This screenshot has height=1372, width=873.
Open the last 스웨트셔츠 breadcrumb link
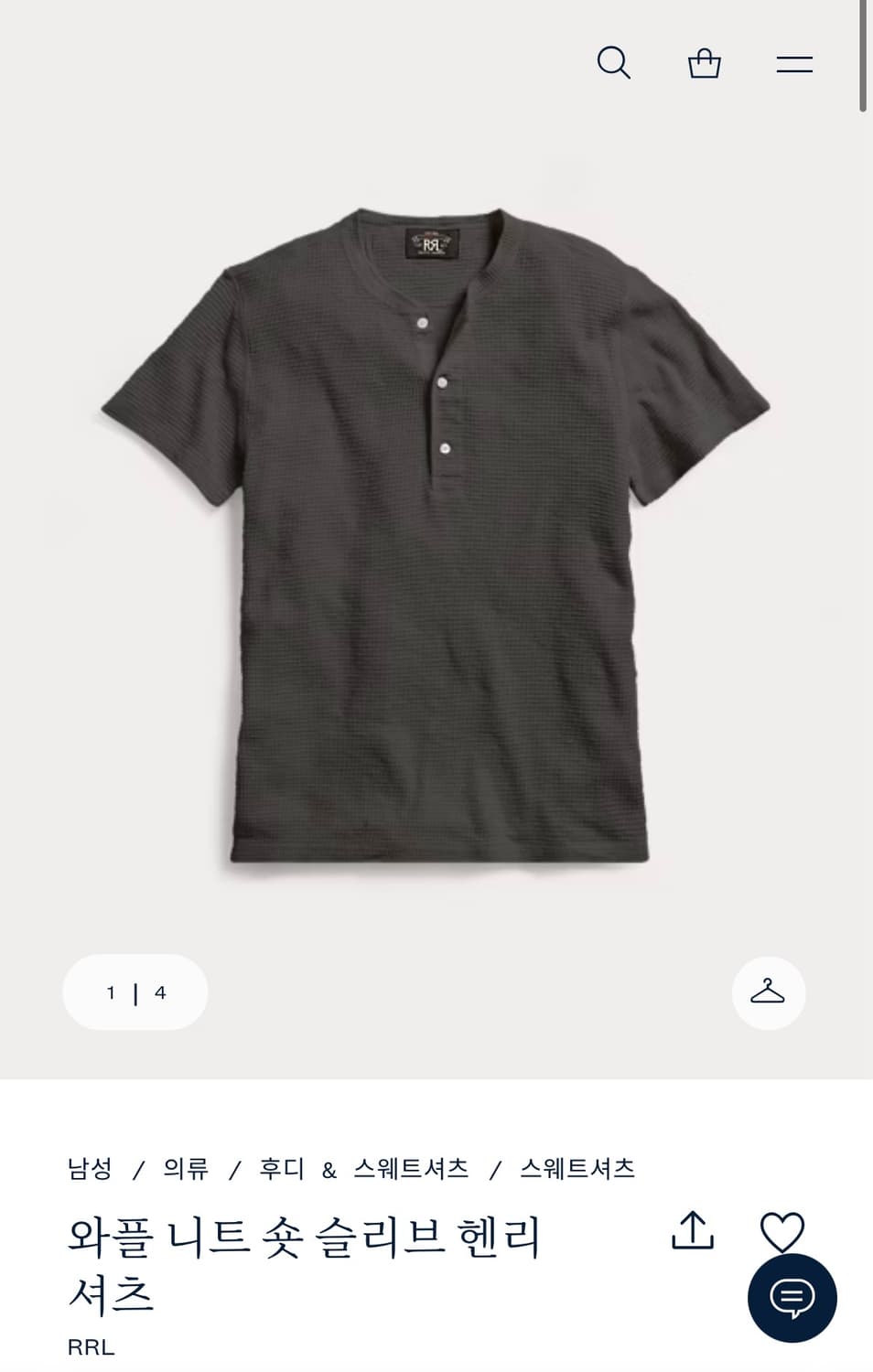tap(577, 1169)
